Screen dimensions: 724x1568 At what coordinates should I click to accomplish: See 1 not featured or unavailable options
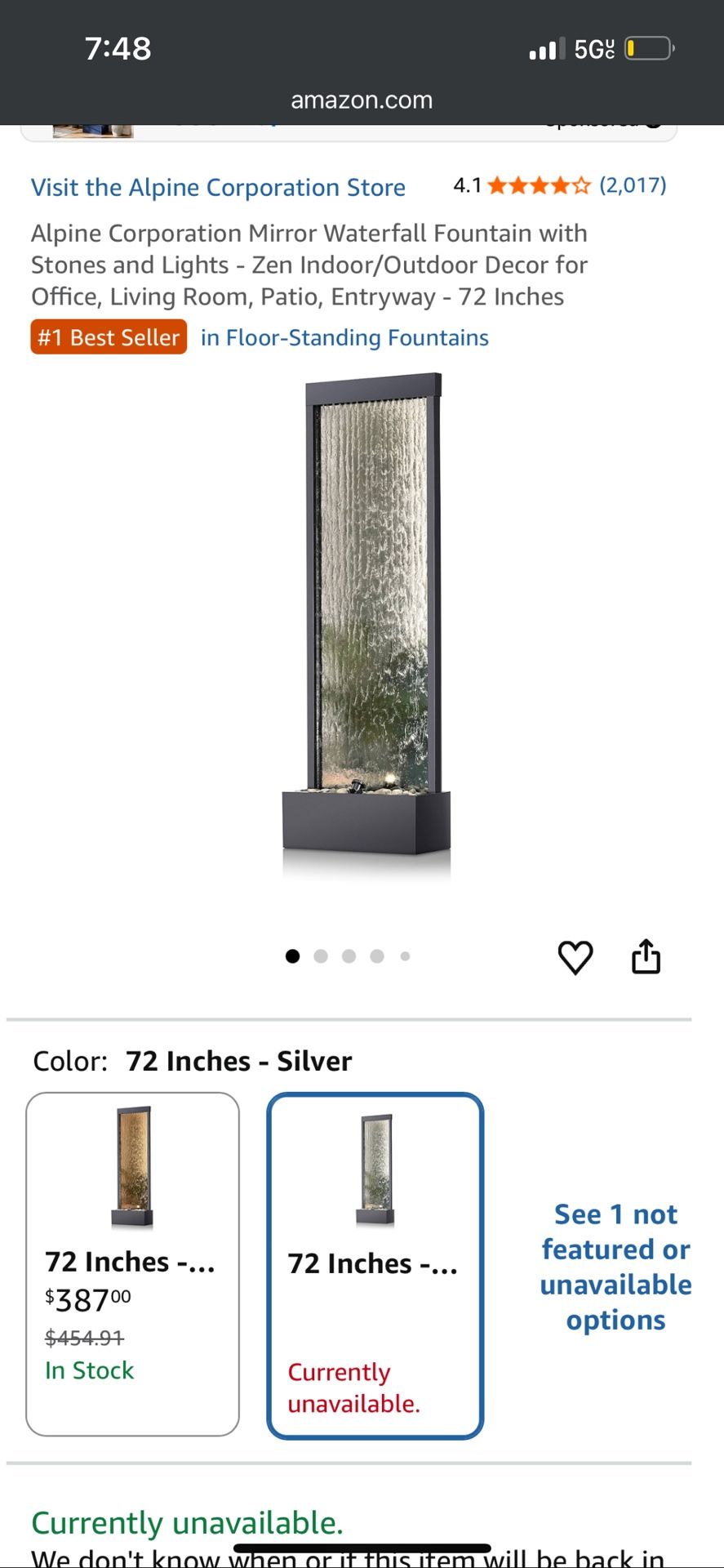tap(615, 1267)
